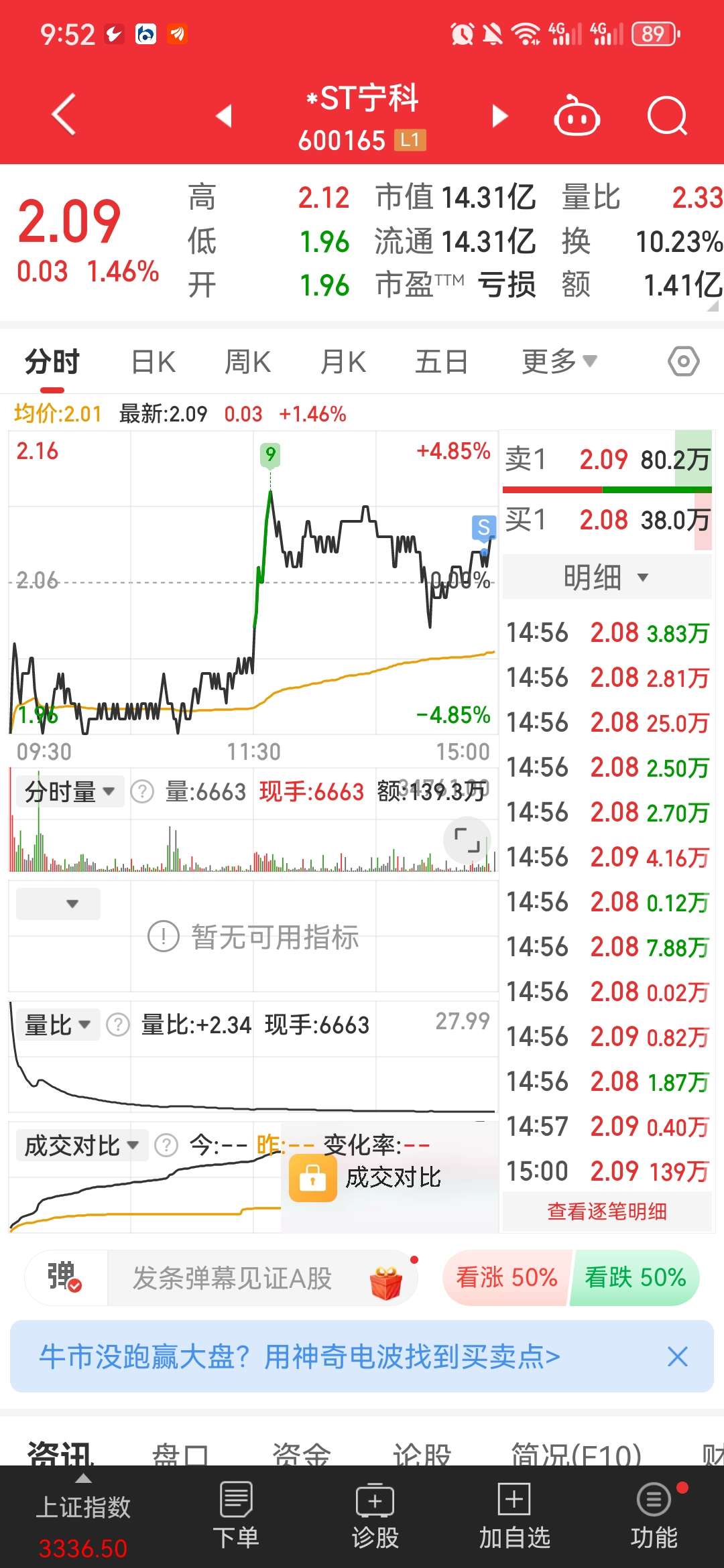Switch to the next stock
This screenshot has width=724, height=1568.
499,116
